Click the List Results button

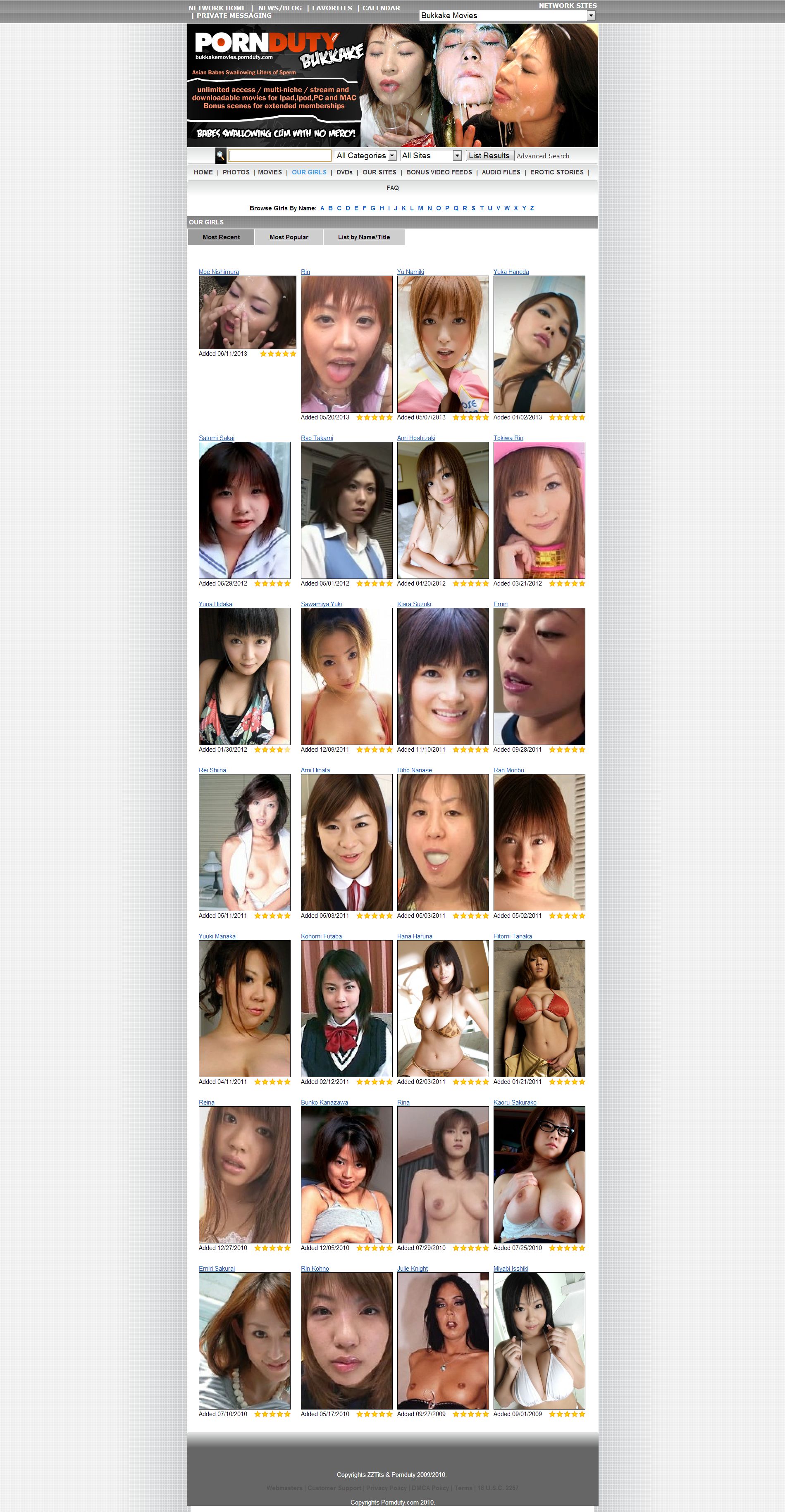pyautogui.click(x=490, y=155)
